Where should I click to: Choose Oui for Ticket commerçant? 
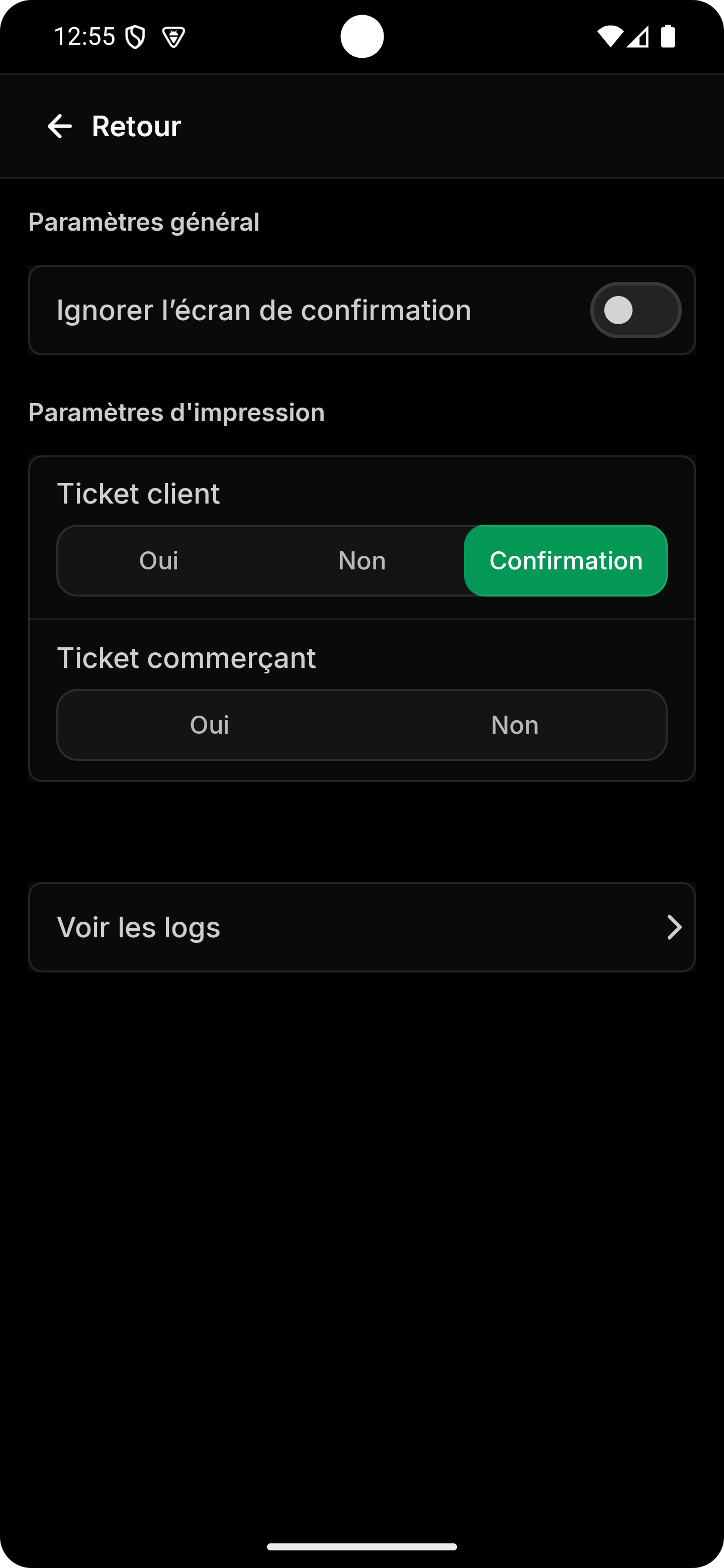(x=210, y=724)
